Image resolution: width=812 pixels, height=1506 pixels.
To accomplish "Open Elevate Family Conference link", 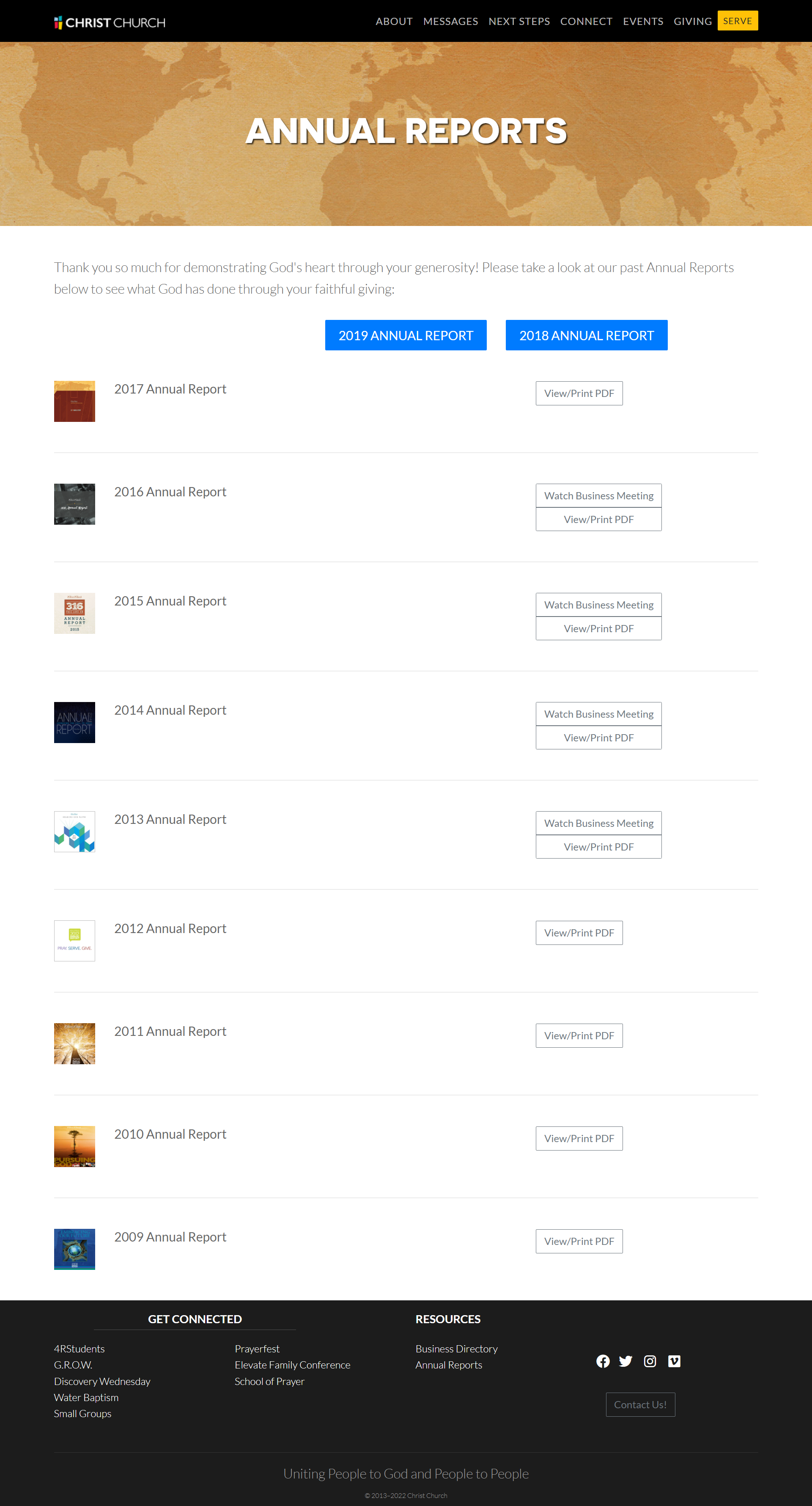I will pos(292,1365).
